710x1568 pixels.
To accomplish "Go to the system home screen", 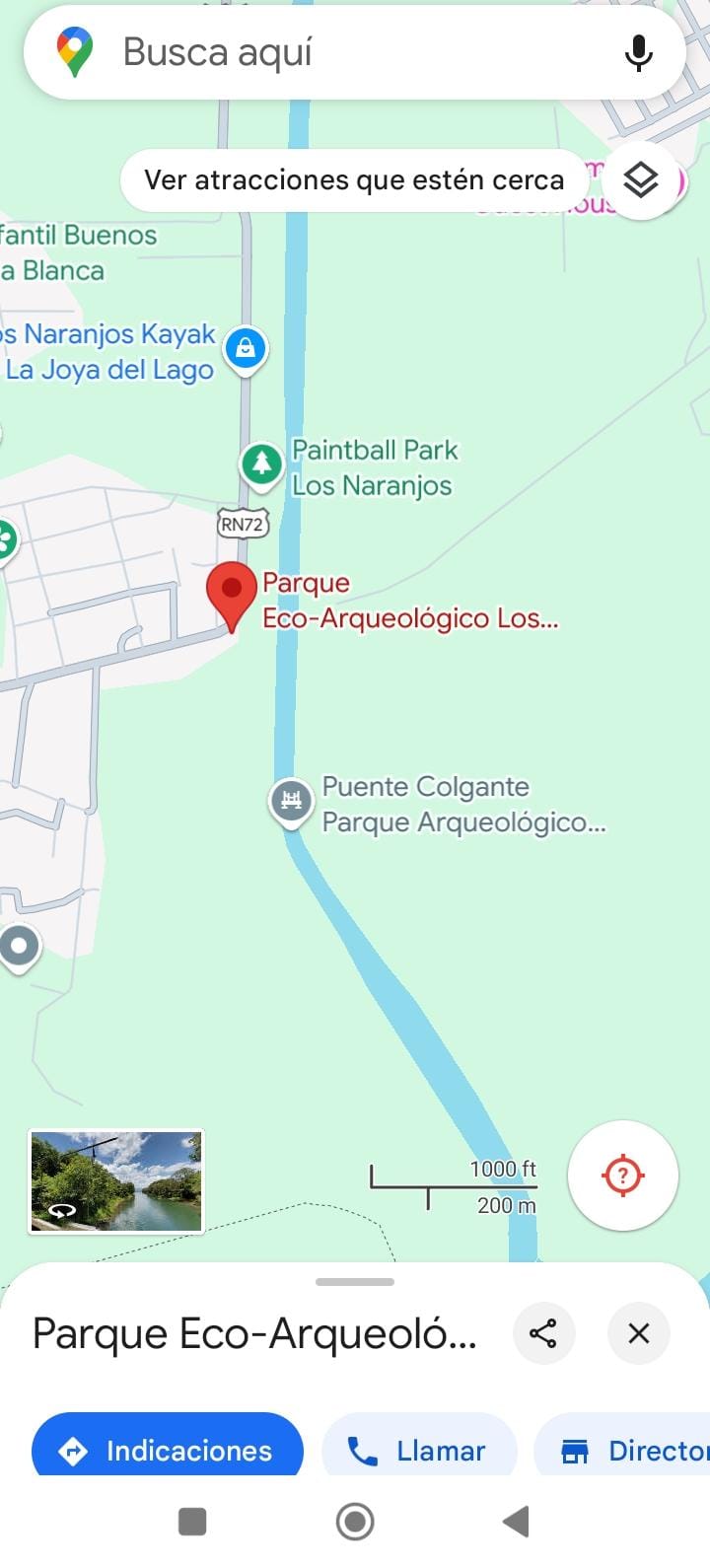I will pos(355,1522).
